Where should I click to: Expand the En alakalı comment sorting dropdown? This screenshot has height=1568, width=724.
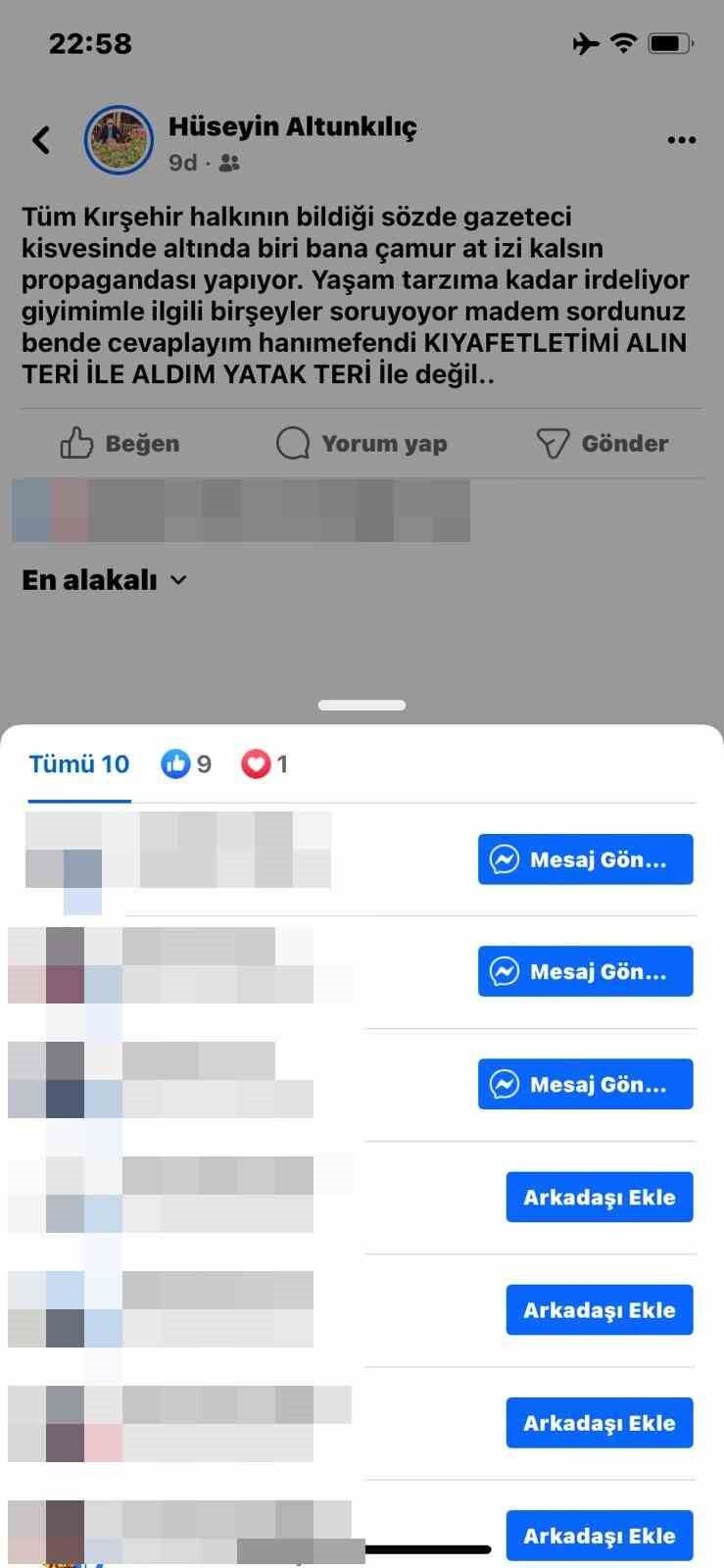[x=104, y=580]
